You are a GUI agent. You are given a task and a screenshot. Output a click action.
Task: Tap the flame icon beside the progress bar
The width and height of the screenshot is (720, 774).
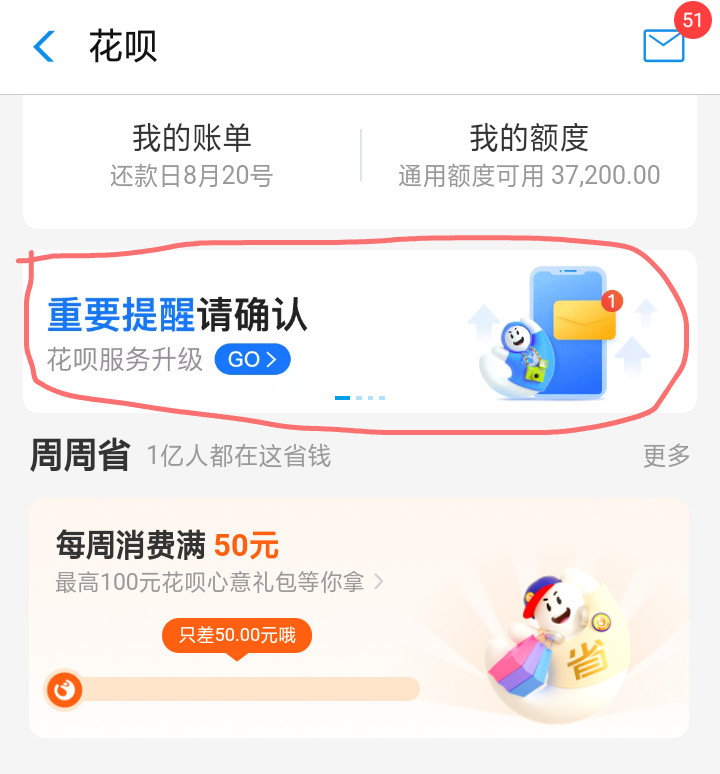(63, 690)
